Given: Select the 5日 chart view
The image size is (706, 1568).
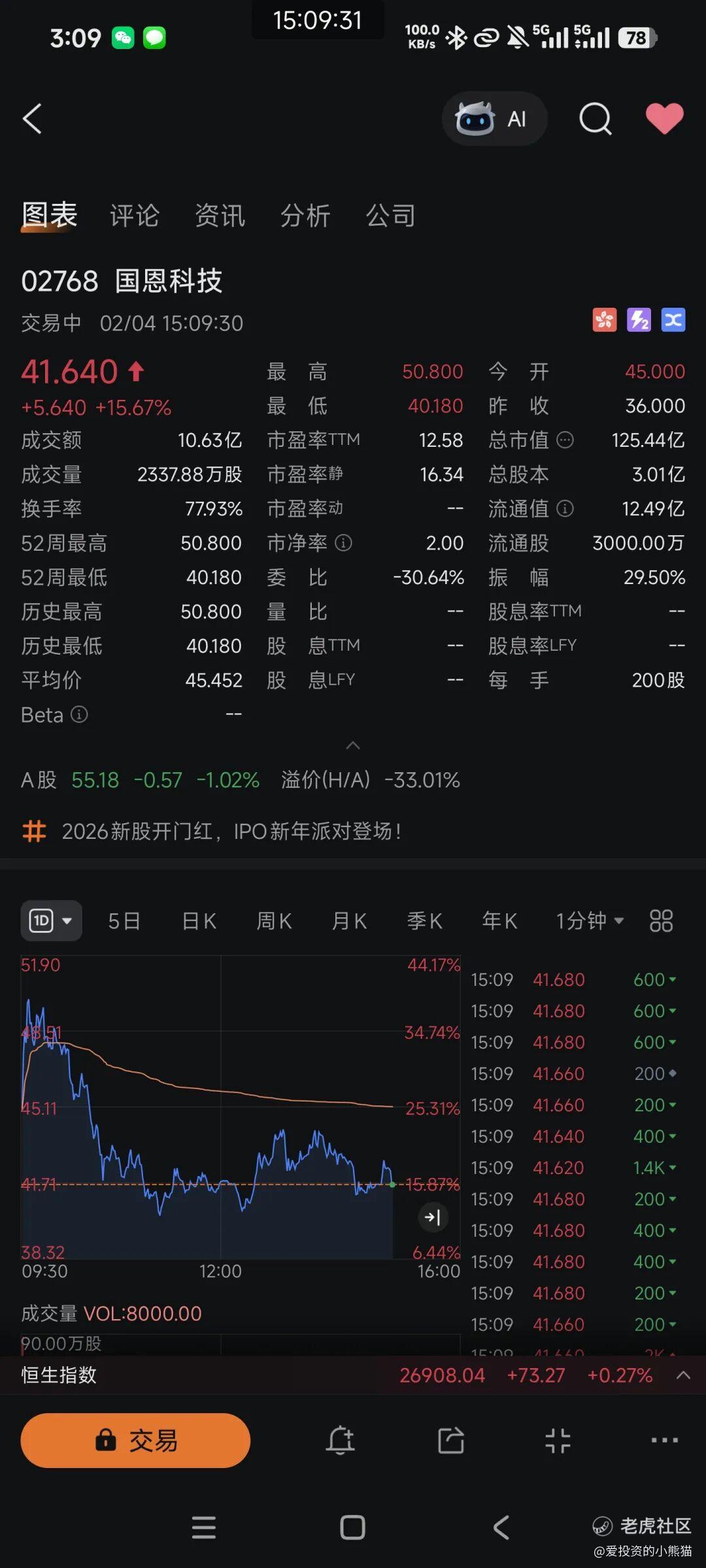Looking at the screenshot, I should click(x=124, y=921).
